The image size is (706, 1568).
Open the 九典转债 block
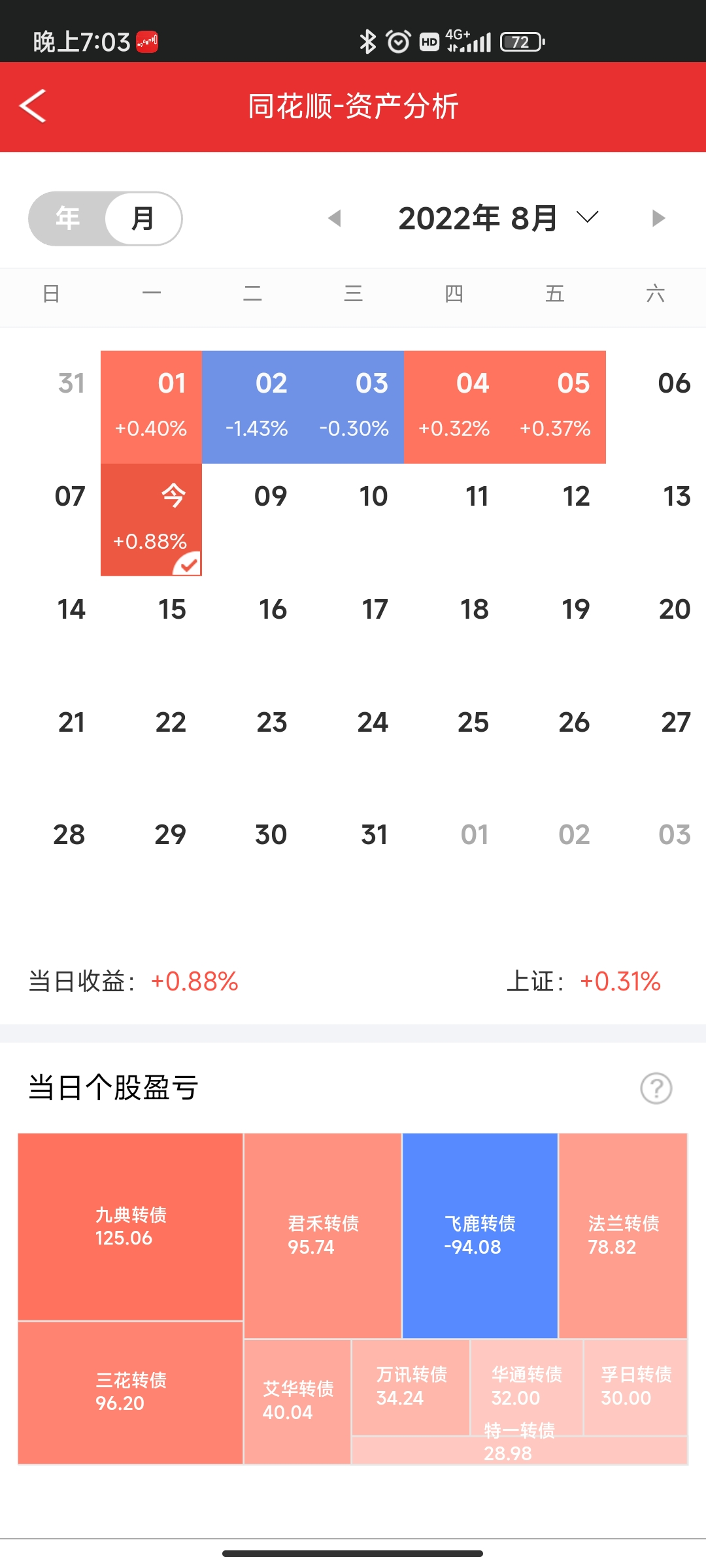pos(131,1226)
